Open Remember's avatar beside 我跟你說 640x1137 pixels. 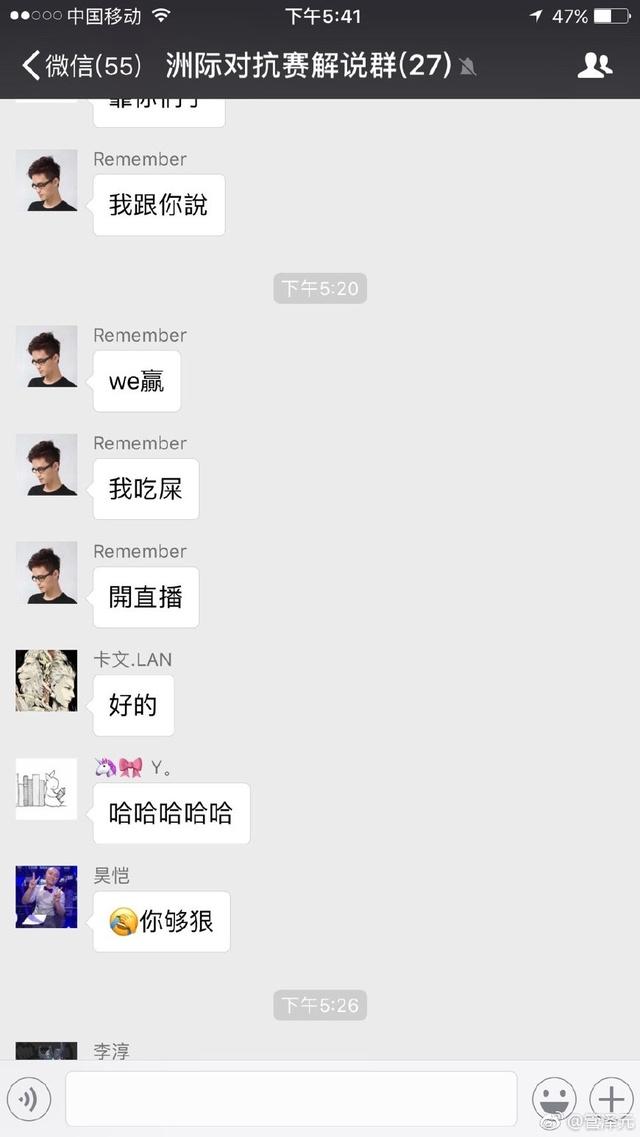[46, 180]
